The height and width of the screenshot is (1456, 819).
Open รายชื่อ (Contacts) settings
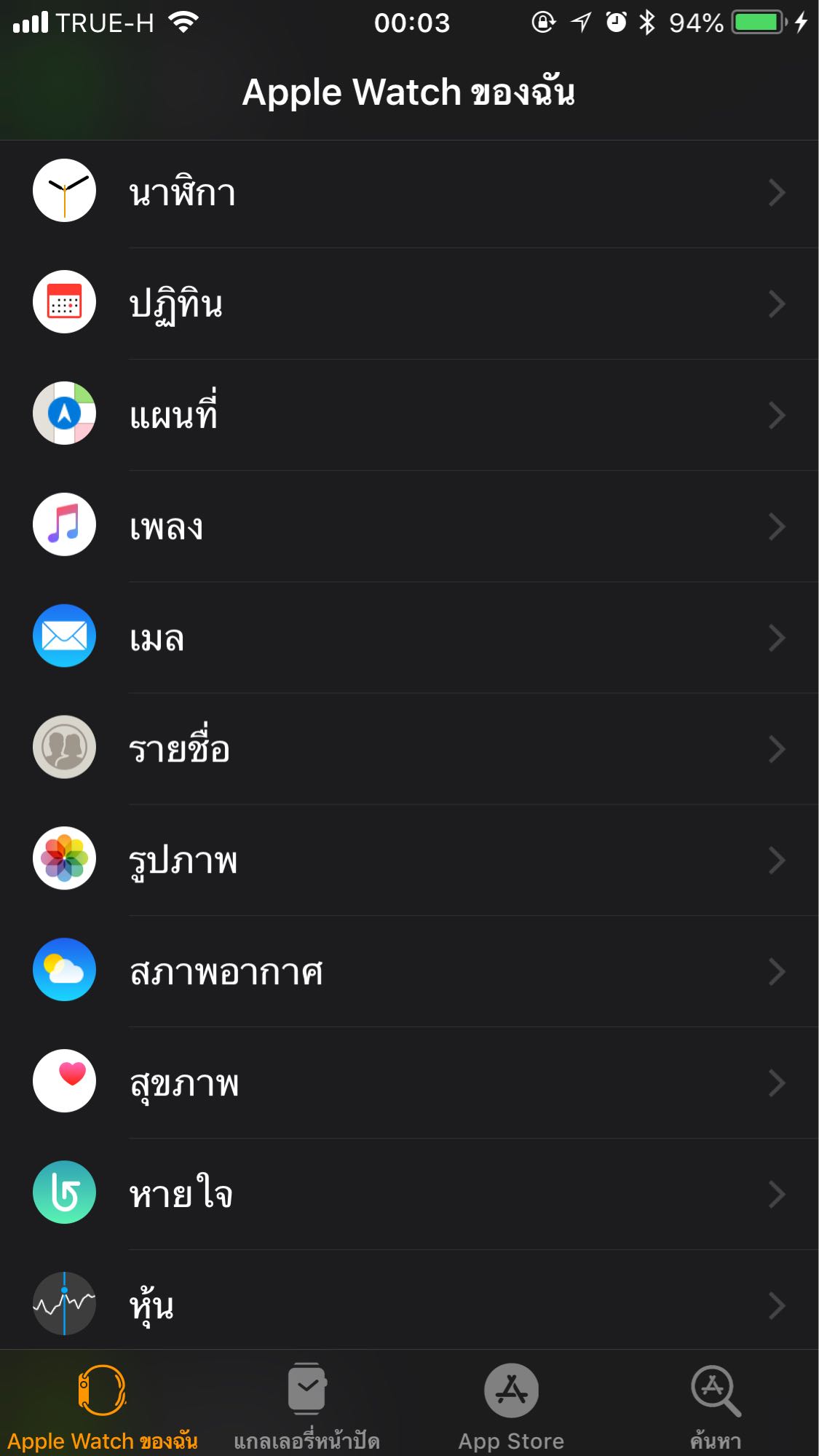coord(409,749)
